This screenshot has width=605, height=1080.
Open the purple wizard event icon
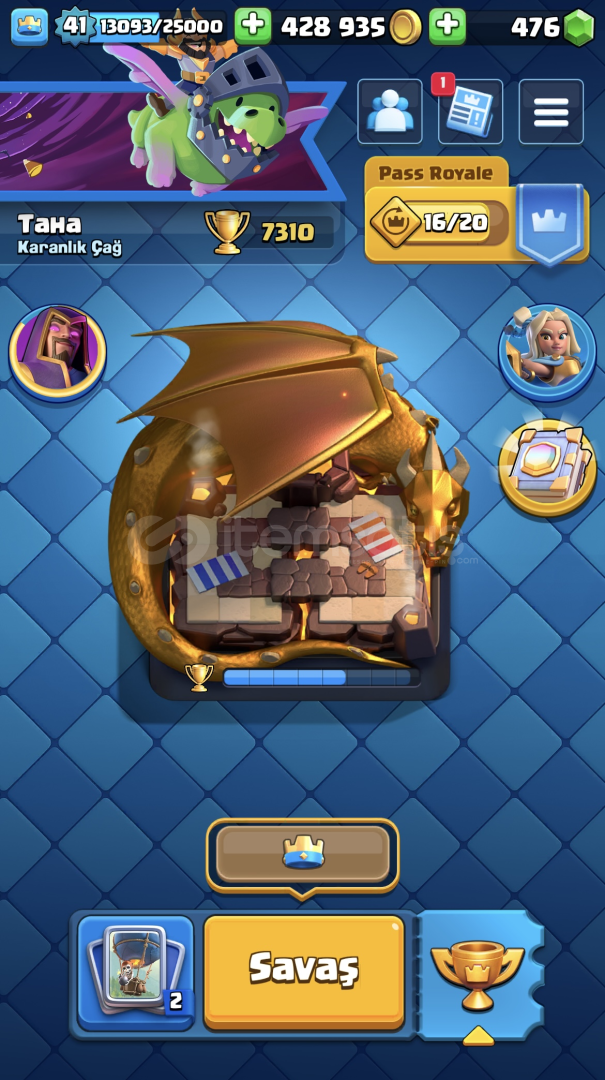coord(57,353)
